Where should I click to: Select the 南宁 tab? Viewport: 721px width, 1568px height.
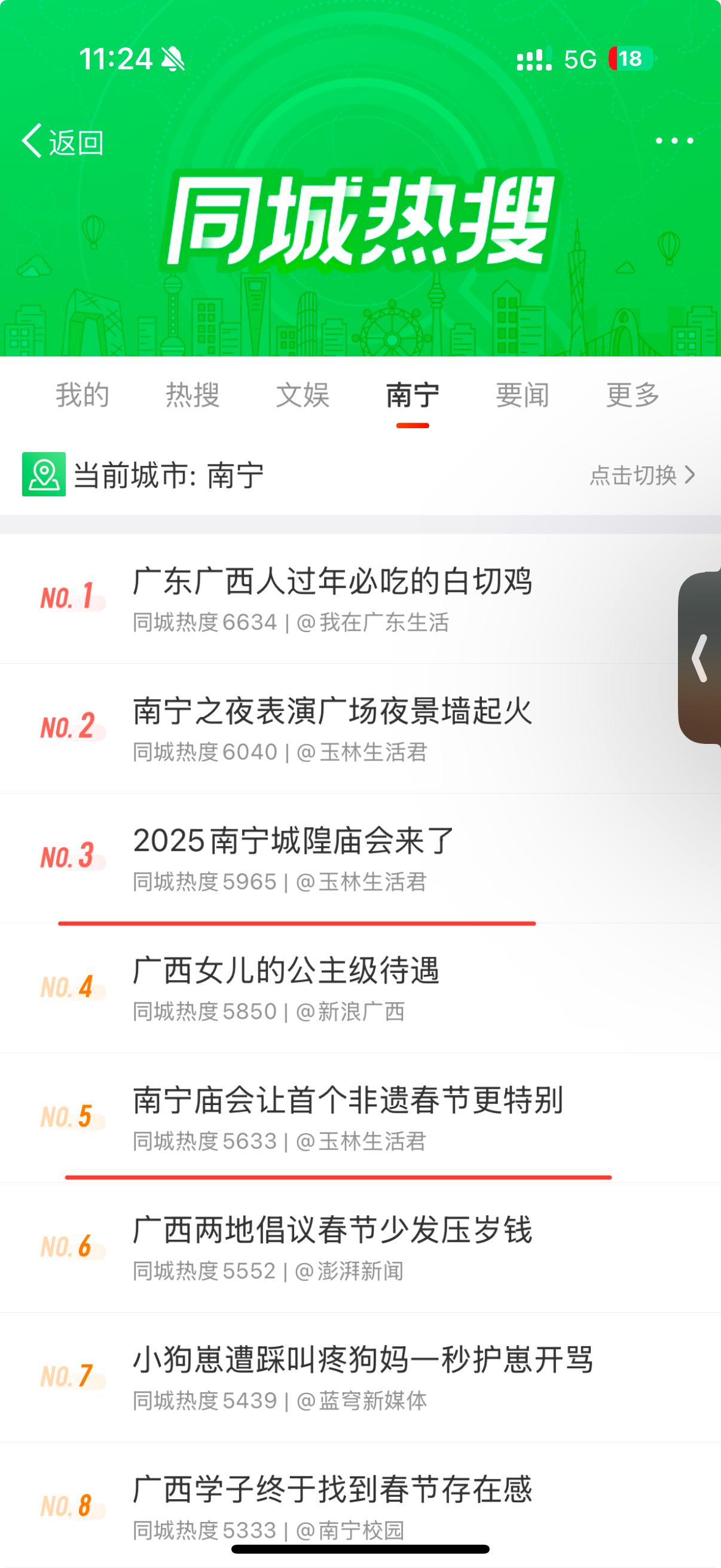[x=413, y=395]
